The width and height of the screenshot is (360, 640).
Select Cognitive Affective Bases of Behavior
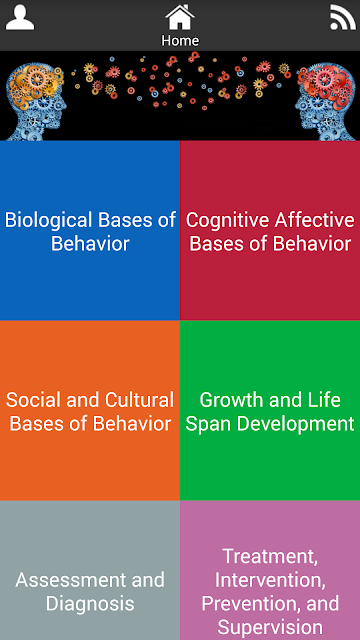(x=270, y=231)
